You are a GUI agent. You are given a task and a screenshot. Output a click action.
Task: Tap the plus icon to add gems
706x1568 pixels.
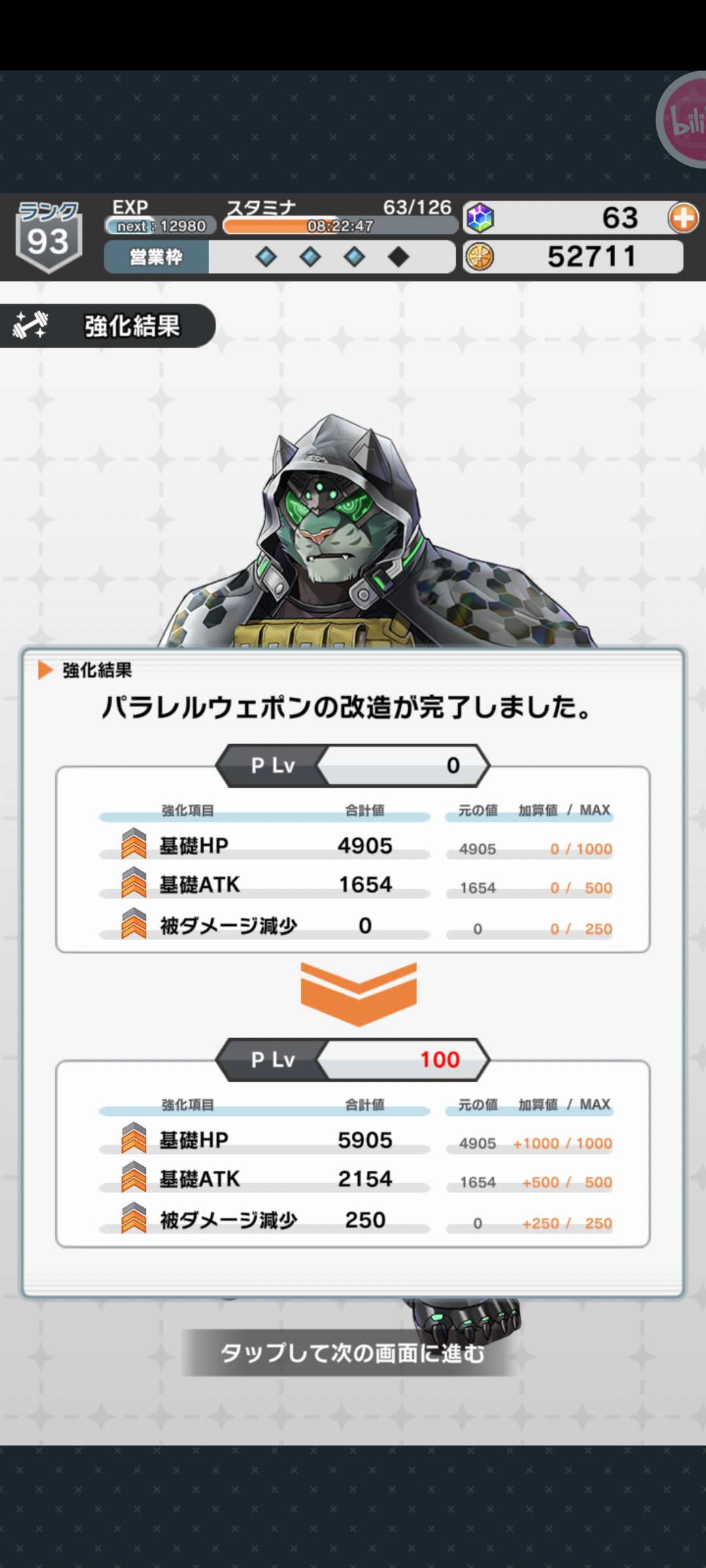pos(683,218)
